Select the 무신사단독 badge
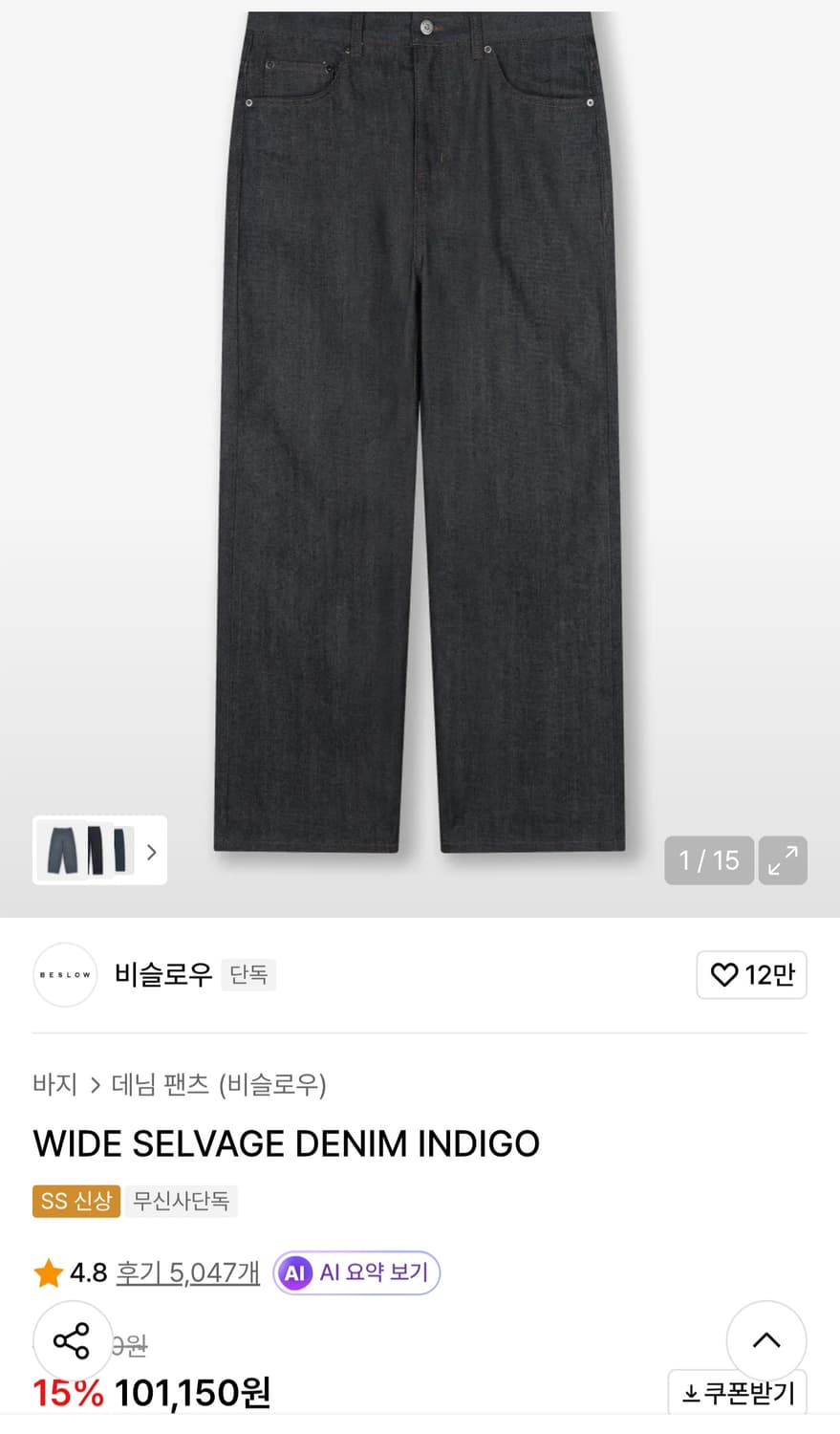 182,1201
